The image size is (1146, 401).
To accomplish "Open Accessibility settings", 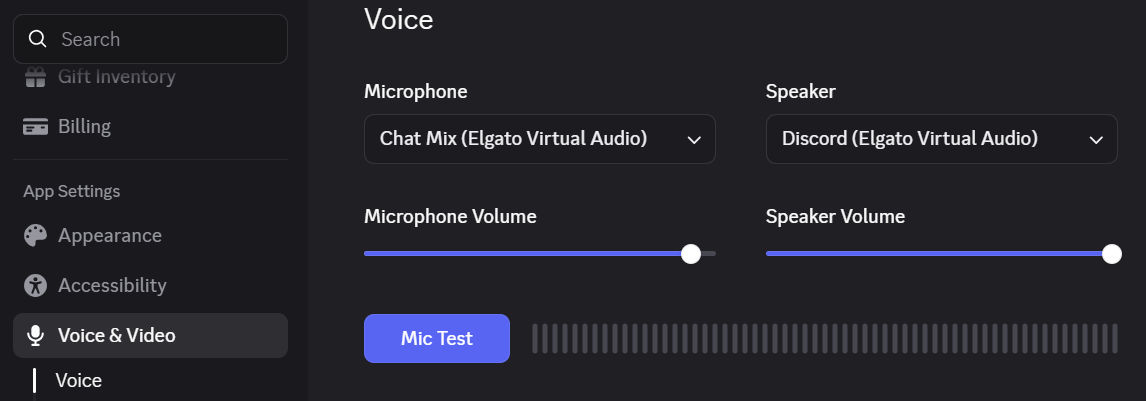I will coord(112,285).
